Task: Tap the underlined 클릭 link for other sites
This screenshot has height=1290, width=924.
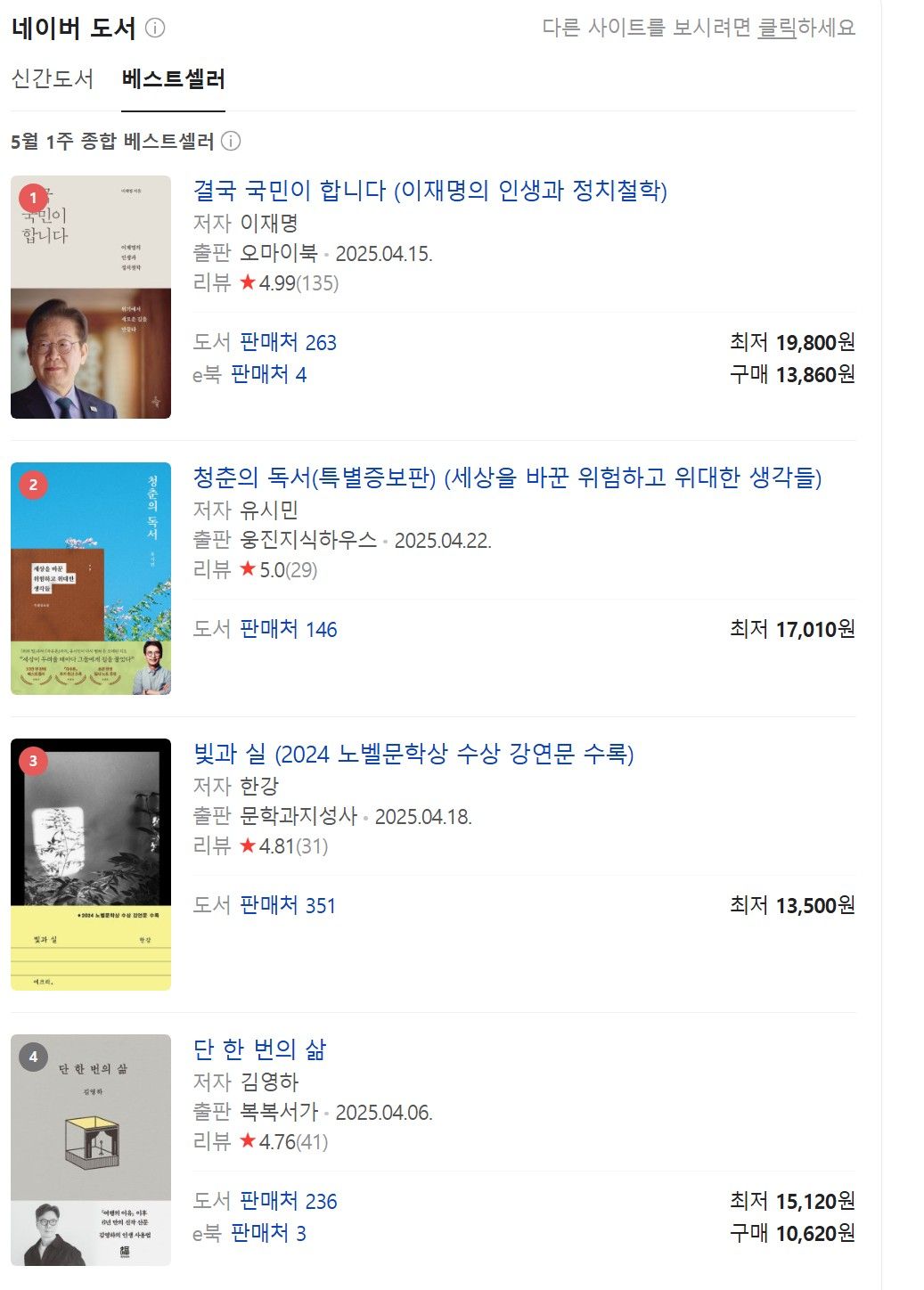Action: [x=776, y=28]
